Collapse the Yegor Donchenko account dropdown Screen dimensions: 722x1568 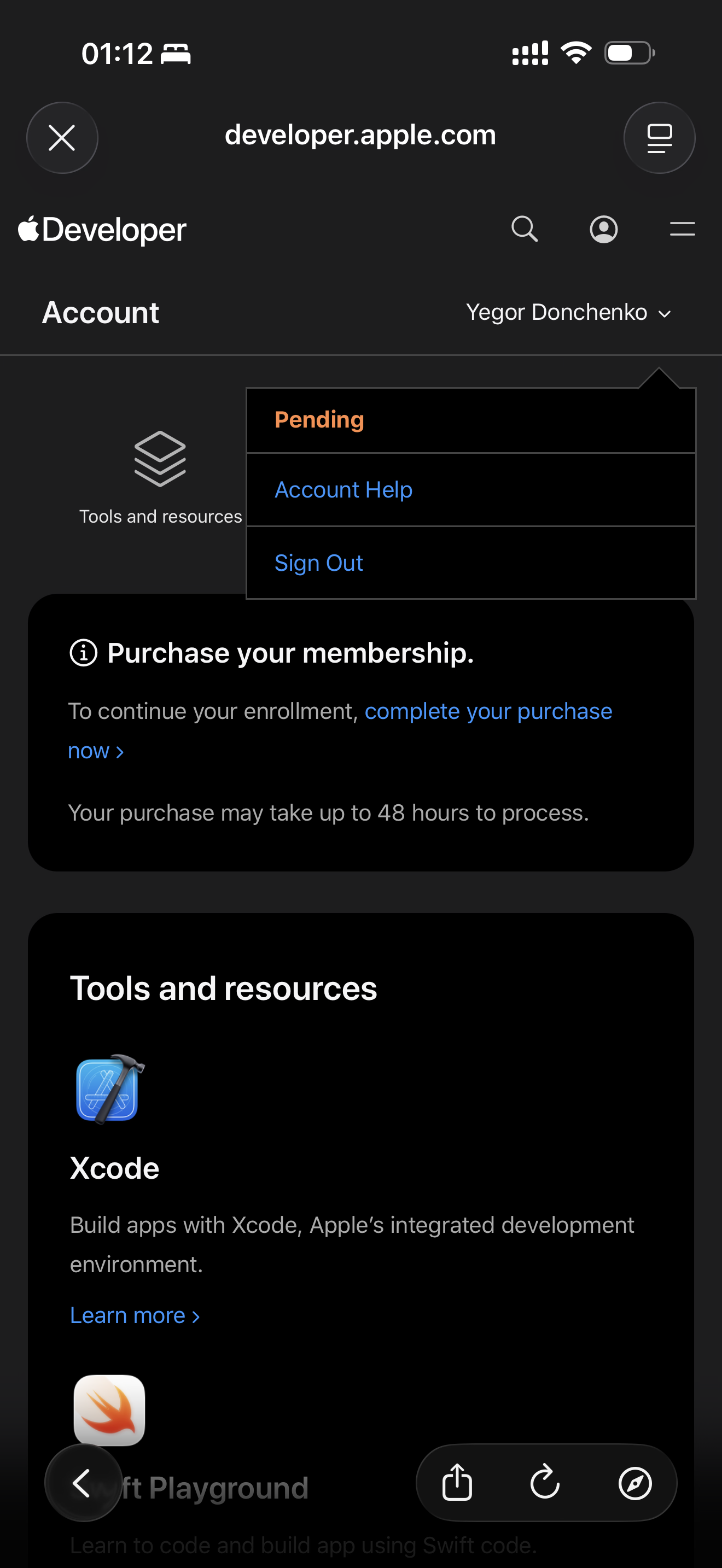pos(568,313)
